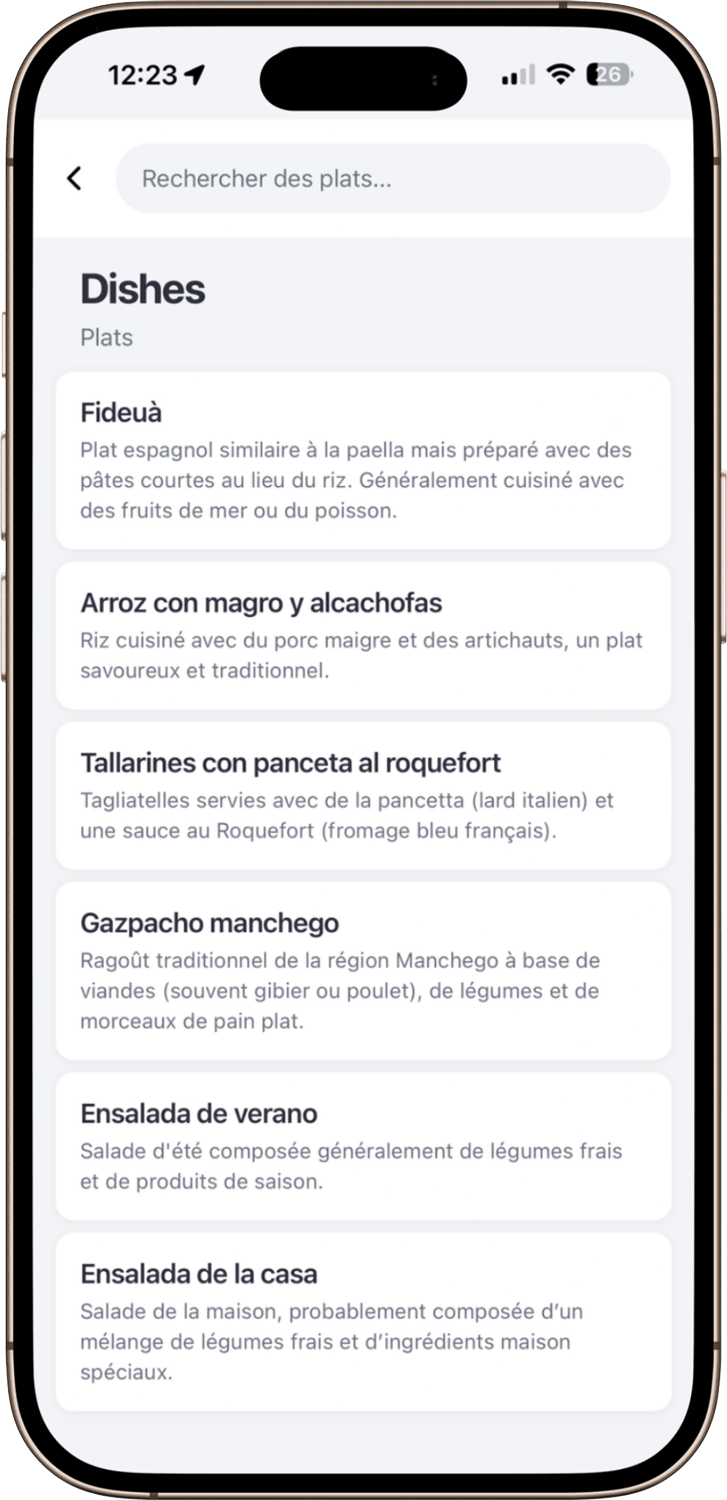The width and height of the screenshot is (727, 1500).
Task: Tap the Rechercher des plats search field
Action: click(392, 179)
